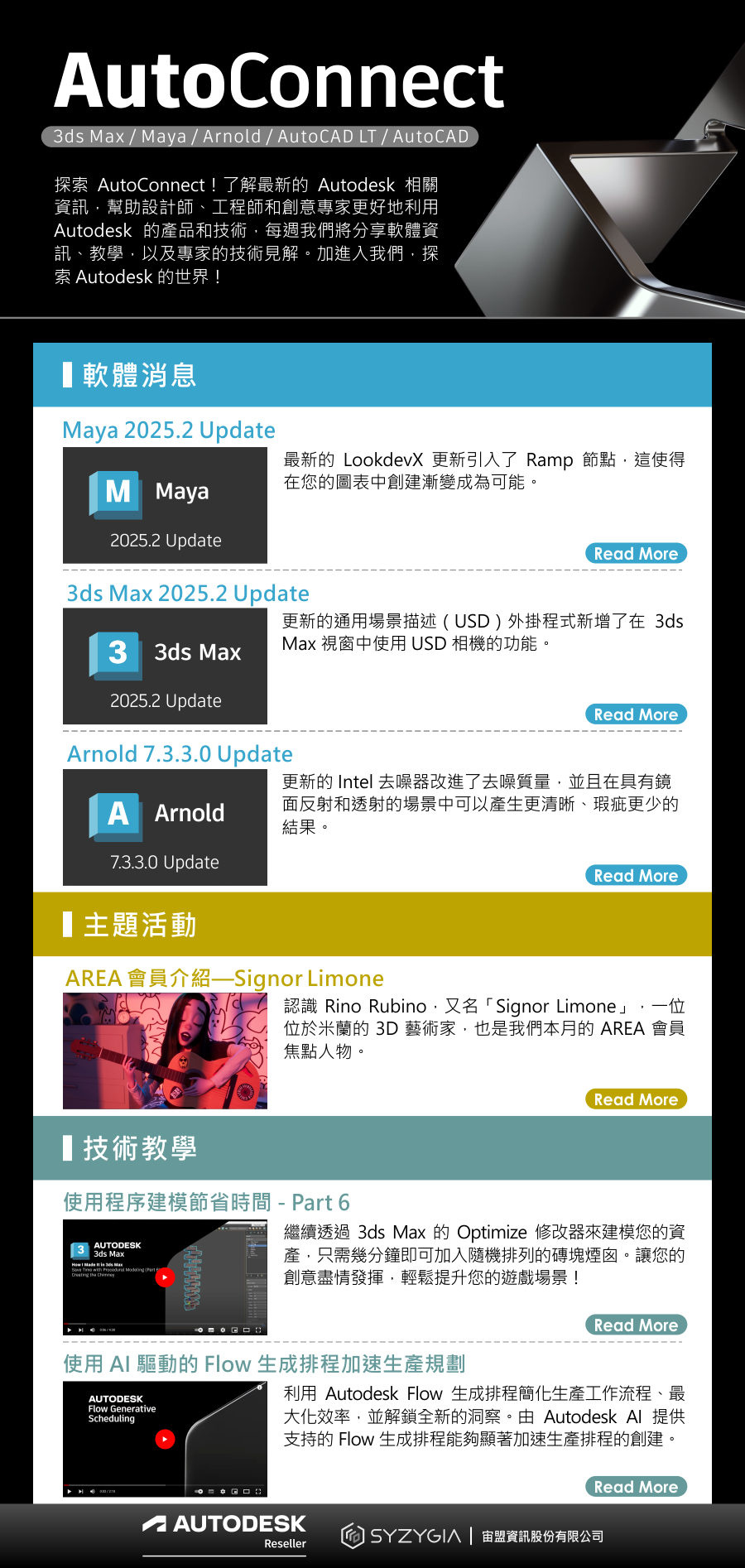Play the Flow Generative Scheduling video

tap(165, 1439)
